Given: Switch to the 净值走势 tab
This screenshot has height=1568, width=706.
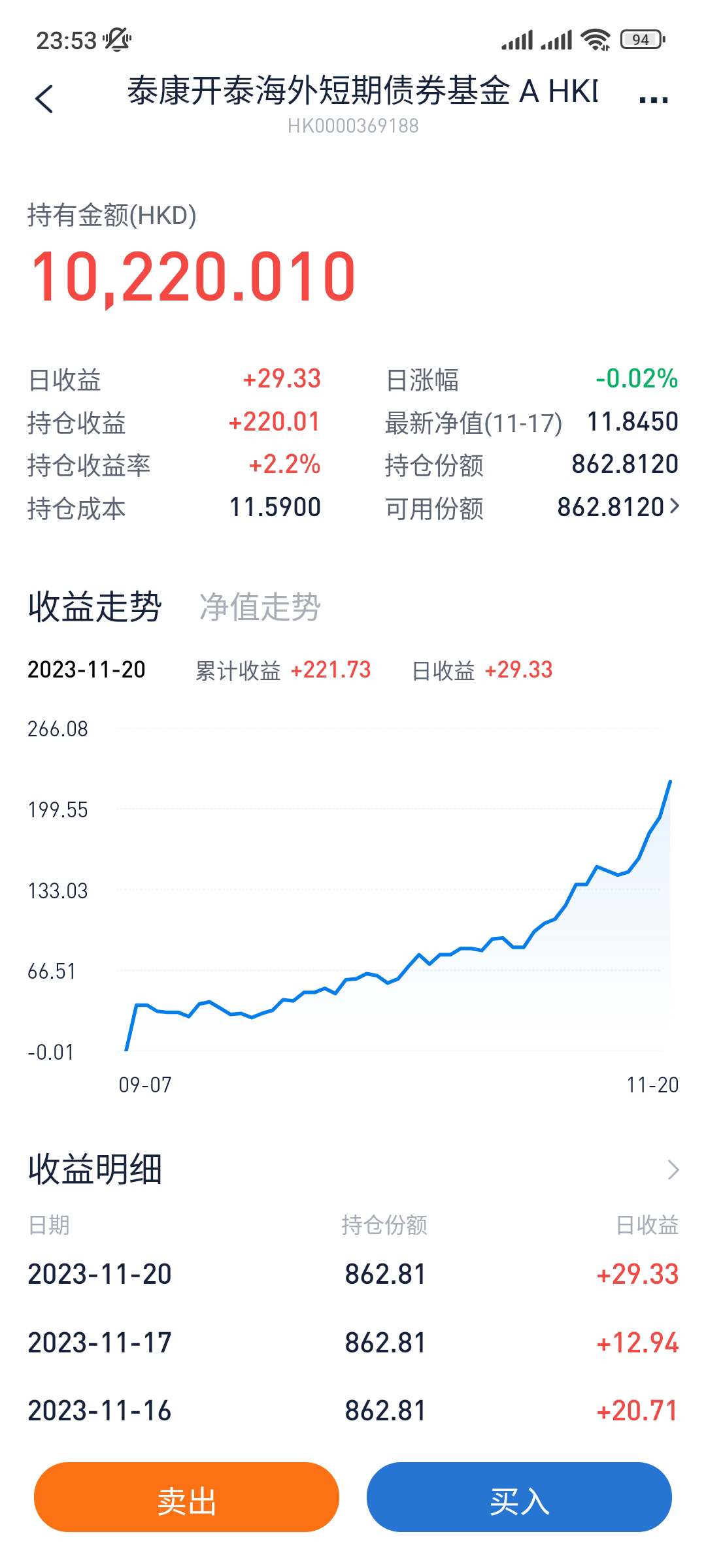Looking at the screenshot, I should [260, 607].
